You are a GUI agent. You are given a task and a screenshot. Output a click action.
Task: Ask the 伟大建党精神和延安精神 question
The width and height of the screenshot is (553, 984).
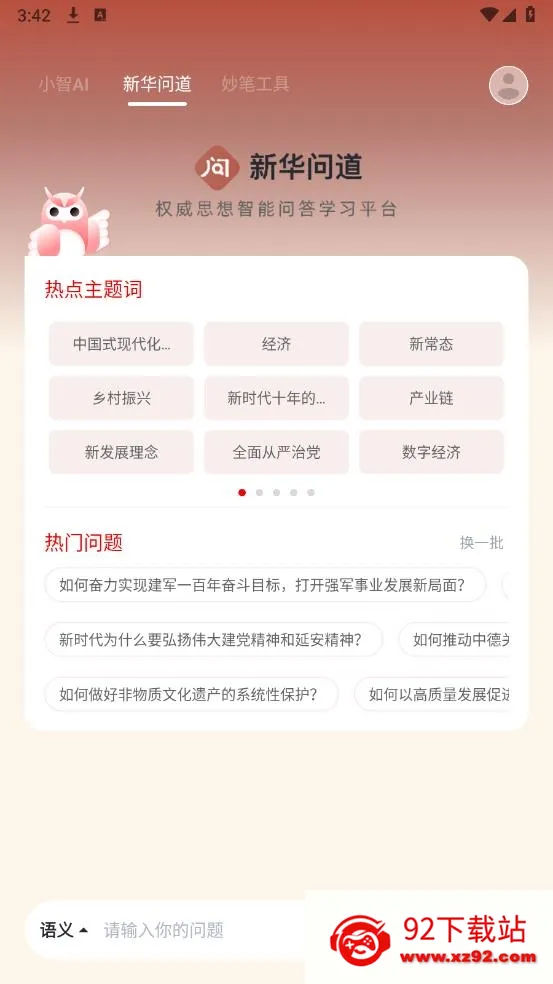click(x=213, y=639)
